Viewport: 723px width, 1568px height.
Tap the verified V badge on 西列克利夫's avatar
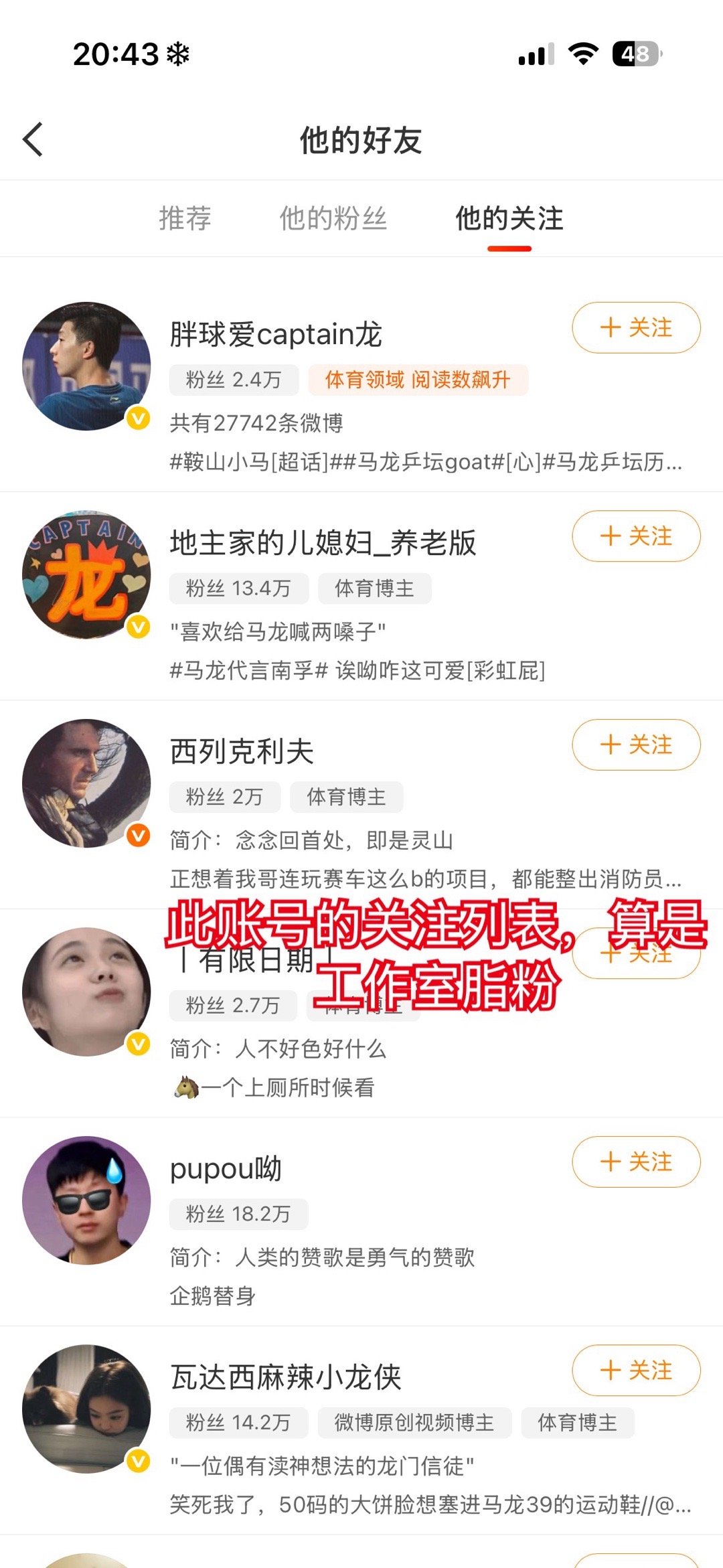[137, 836]
